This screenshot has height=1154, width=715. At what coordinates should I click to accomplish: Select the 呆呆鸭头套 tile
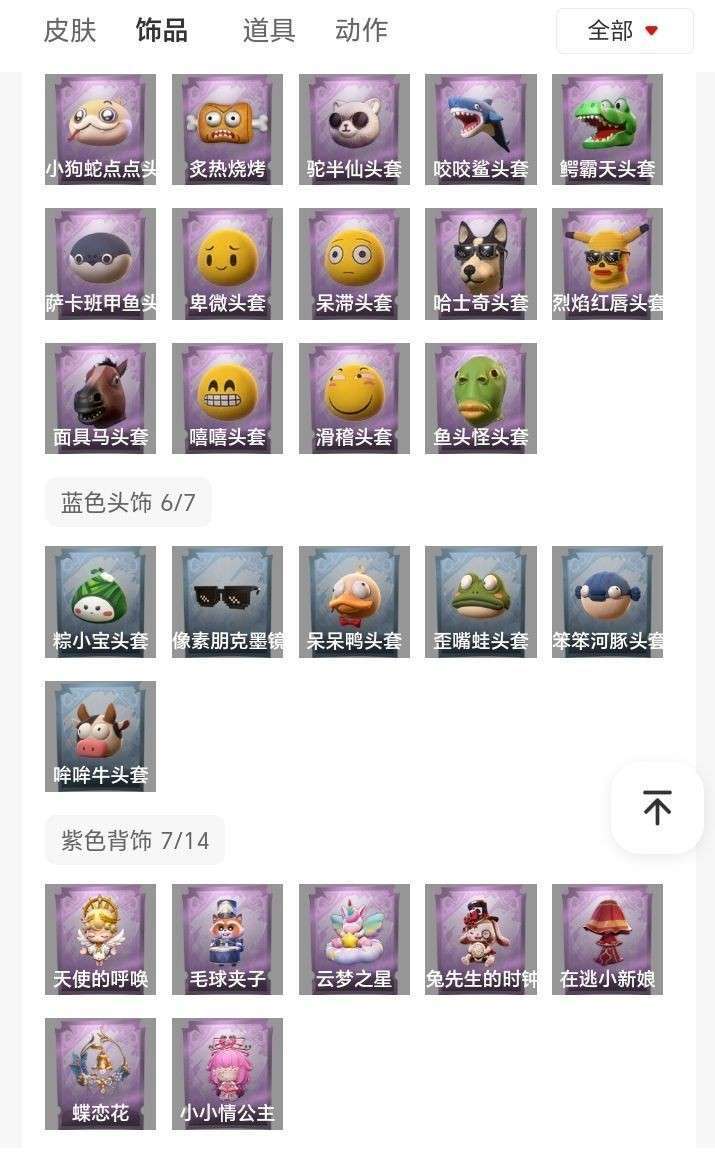point(354,602)
